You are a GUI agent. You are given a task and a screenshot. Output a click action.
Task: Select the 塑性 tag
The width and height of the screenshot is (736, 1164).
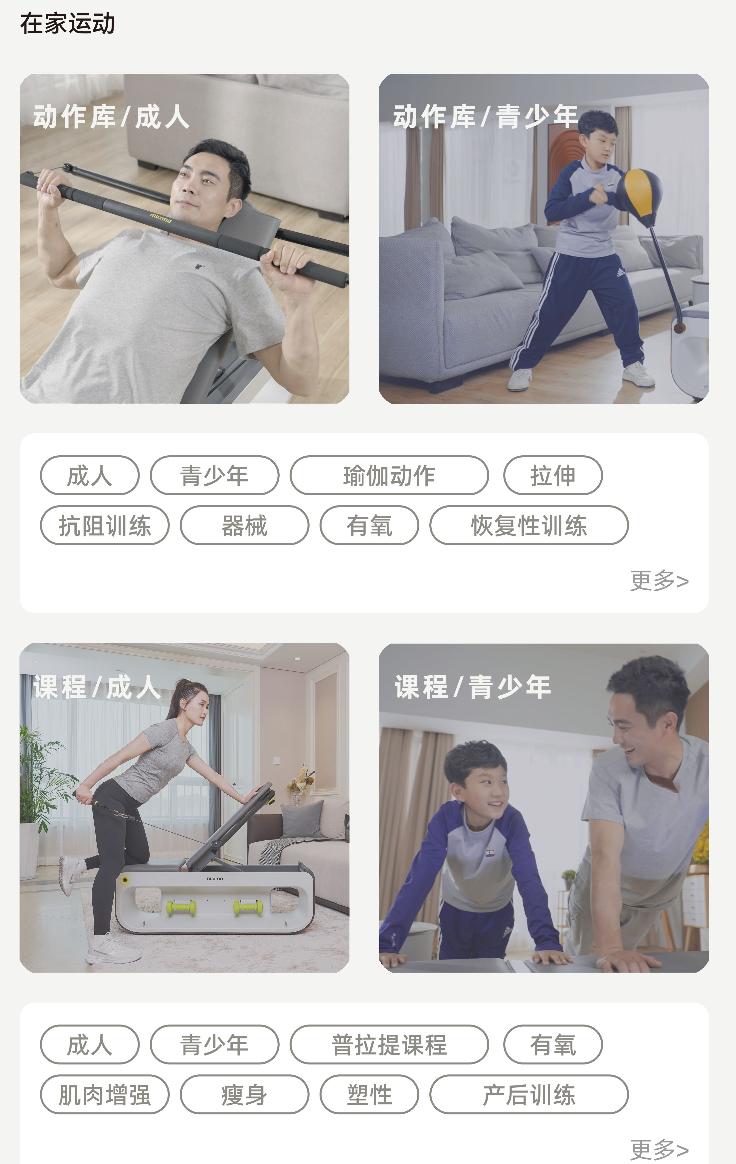(369, 1095)
